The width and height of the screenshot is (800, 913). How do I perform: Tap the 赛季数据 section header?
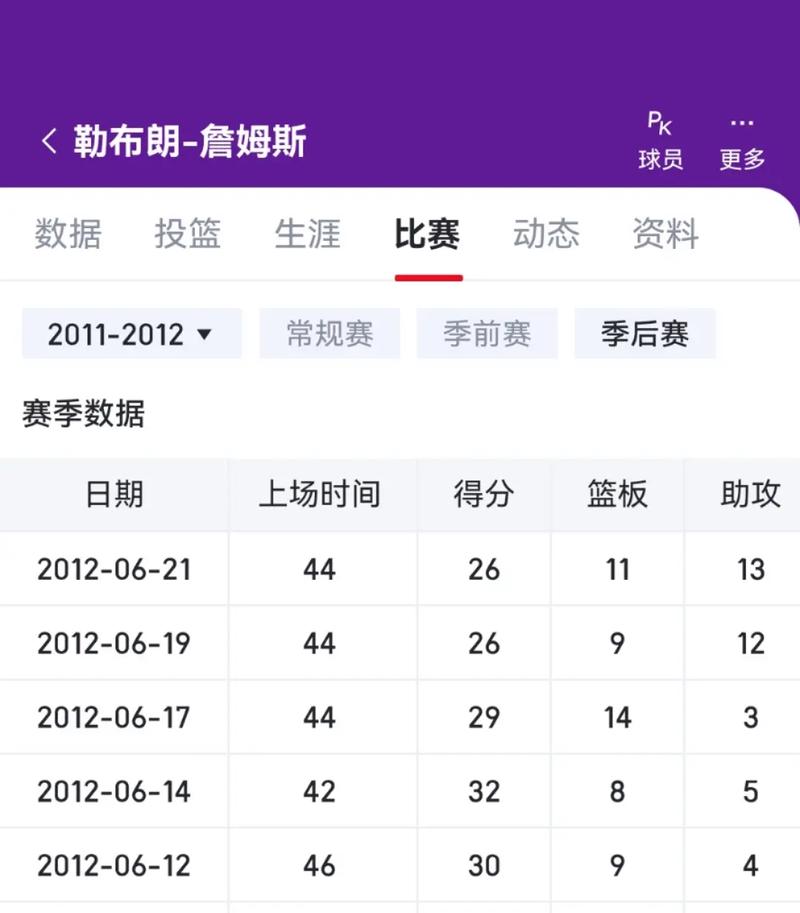point(82,414)
